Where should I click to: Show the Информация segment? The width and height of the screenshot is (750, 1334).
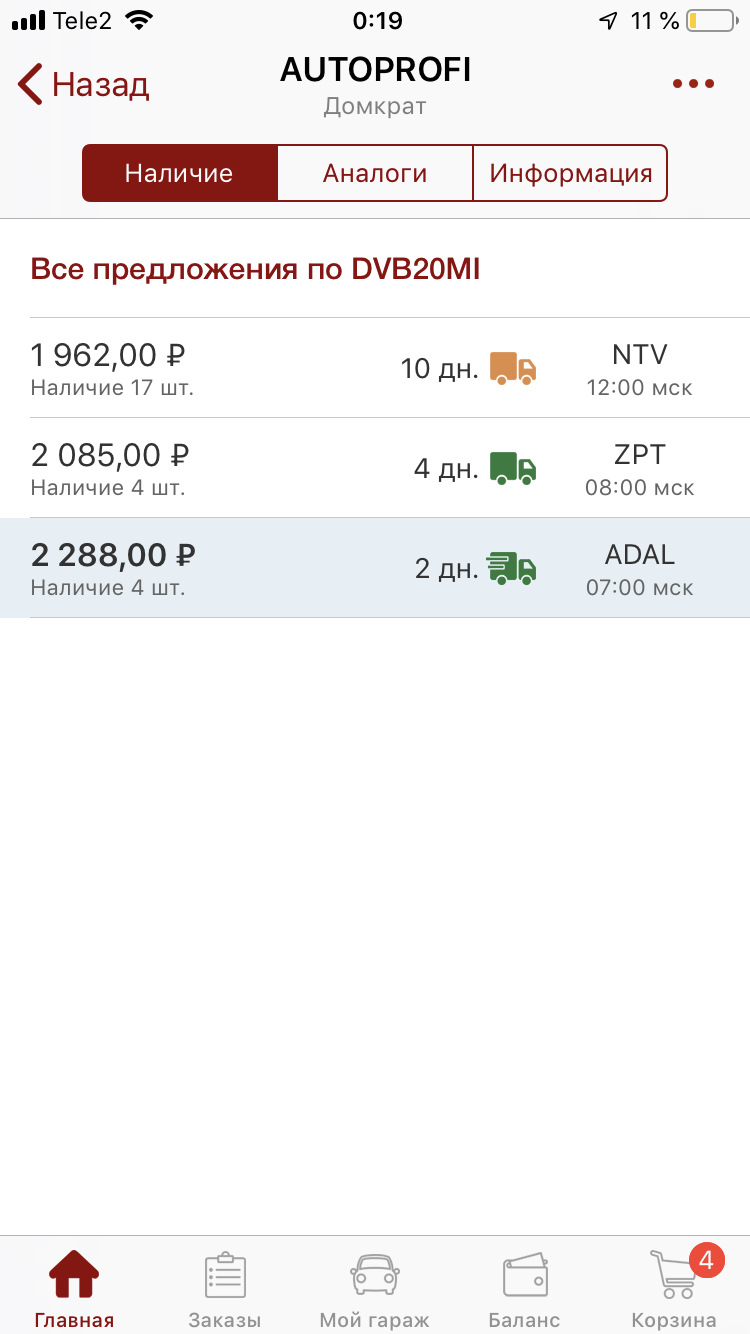(570, 173)
